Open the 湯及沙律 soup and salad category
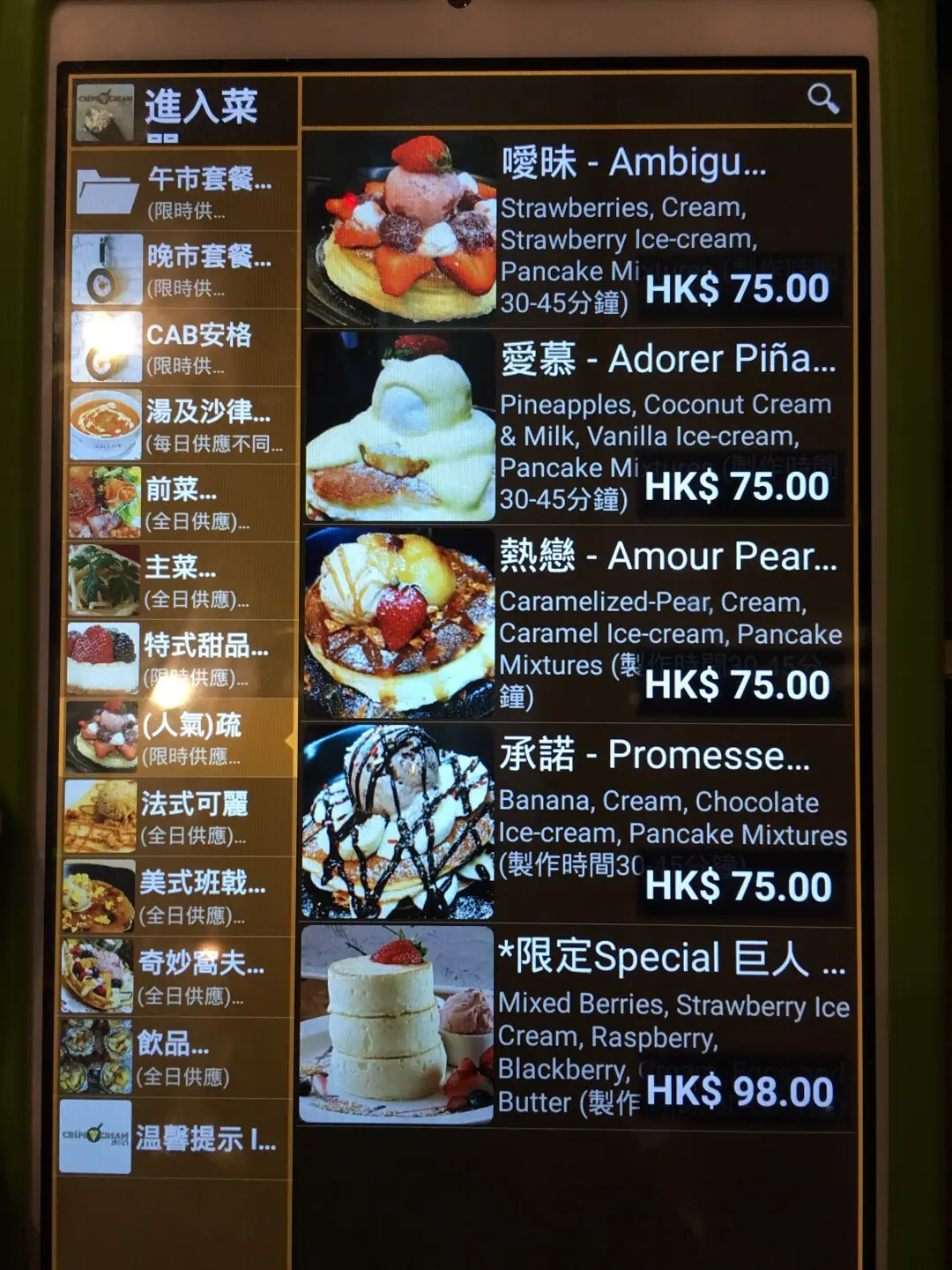 tap(183, 424)
